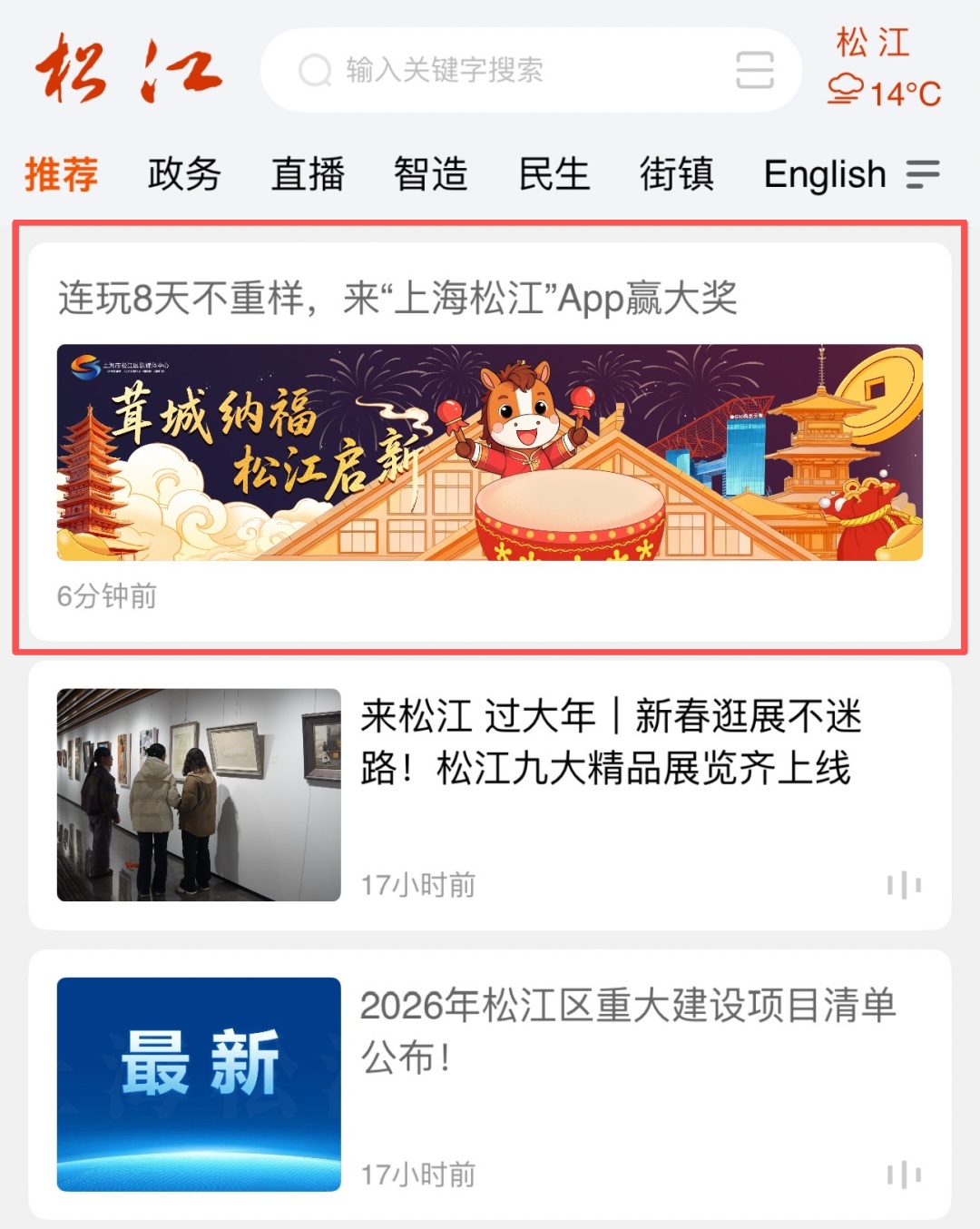Open the 民生 tab
980x1229 pixels.
tap(554, 173)
